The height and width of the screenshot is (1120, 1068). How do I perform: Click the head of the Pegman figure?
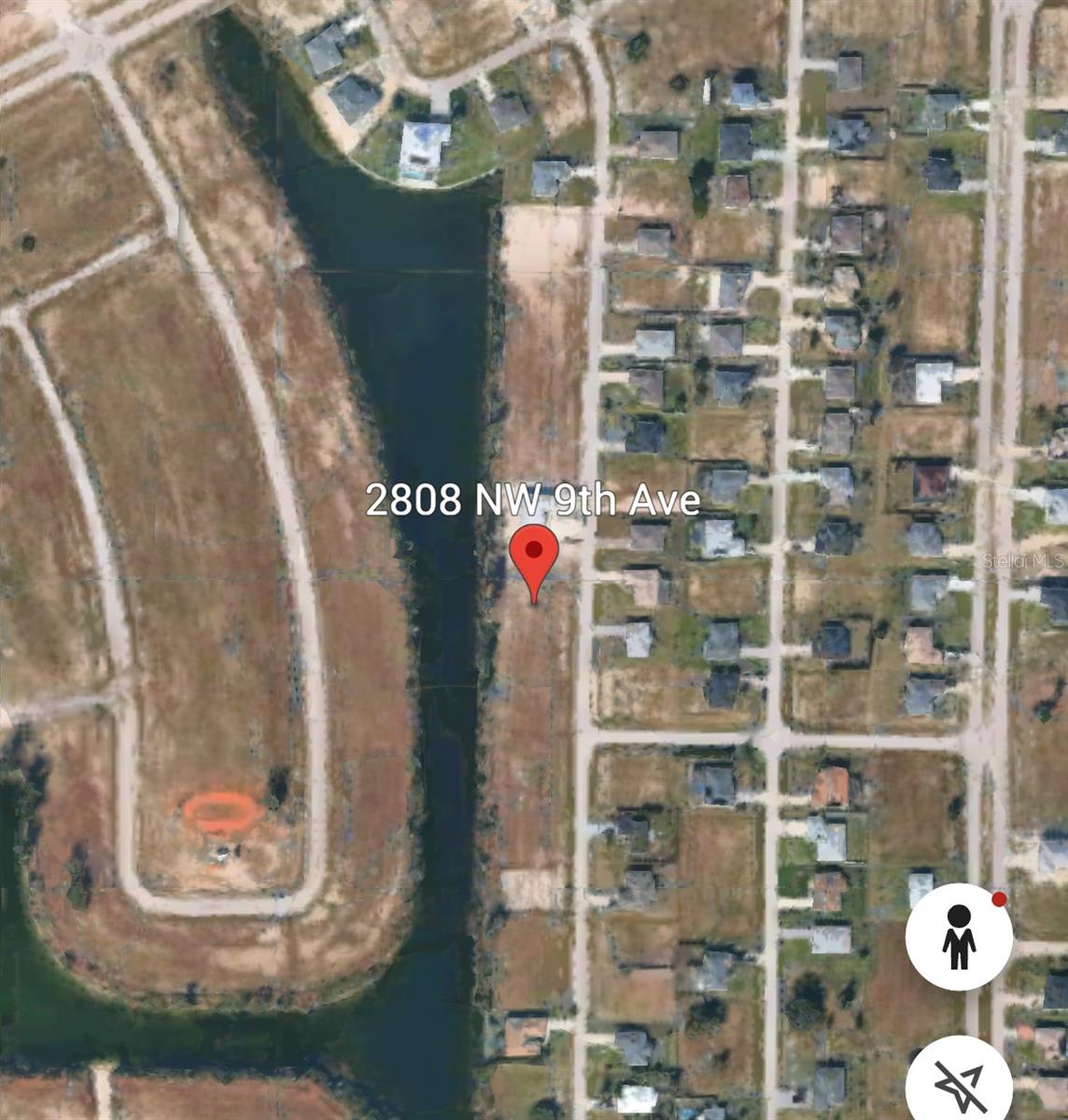click(961, 917)
